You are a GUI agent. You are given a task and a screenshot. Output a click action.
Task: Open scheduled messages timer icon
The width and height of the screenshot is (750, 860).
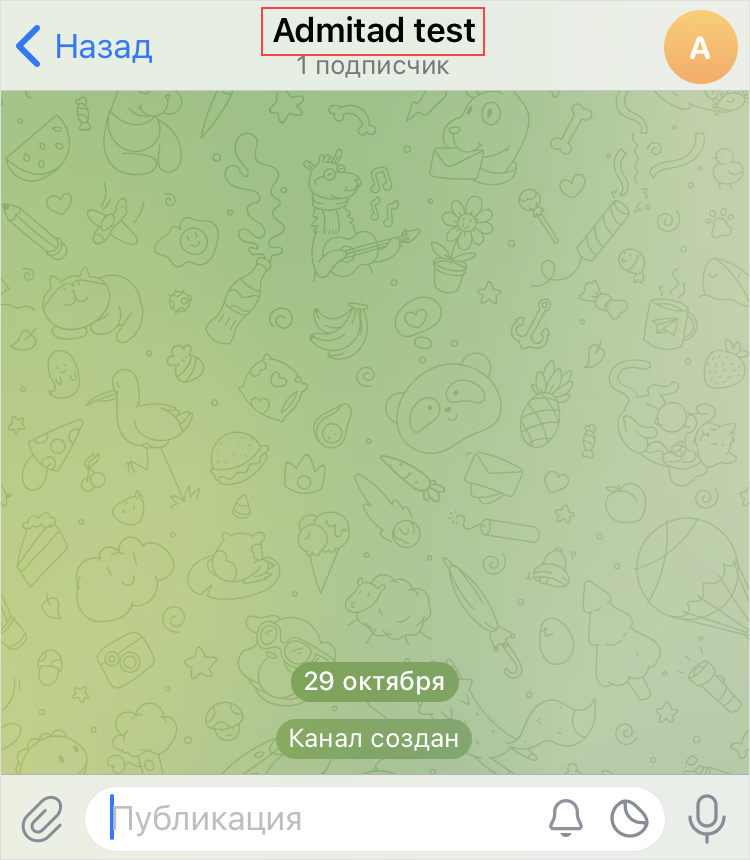(630, 819)
